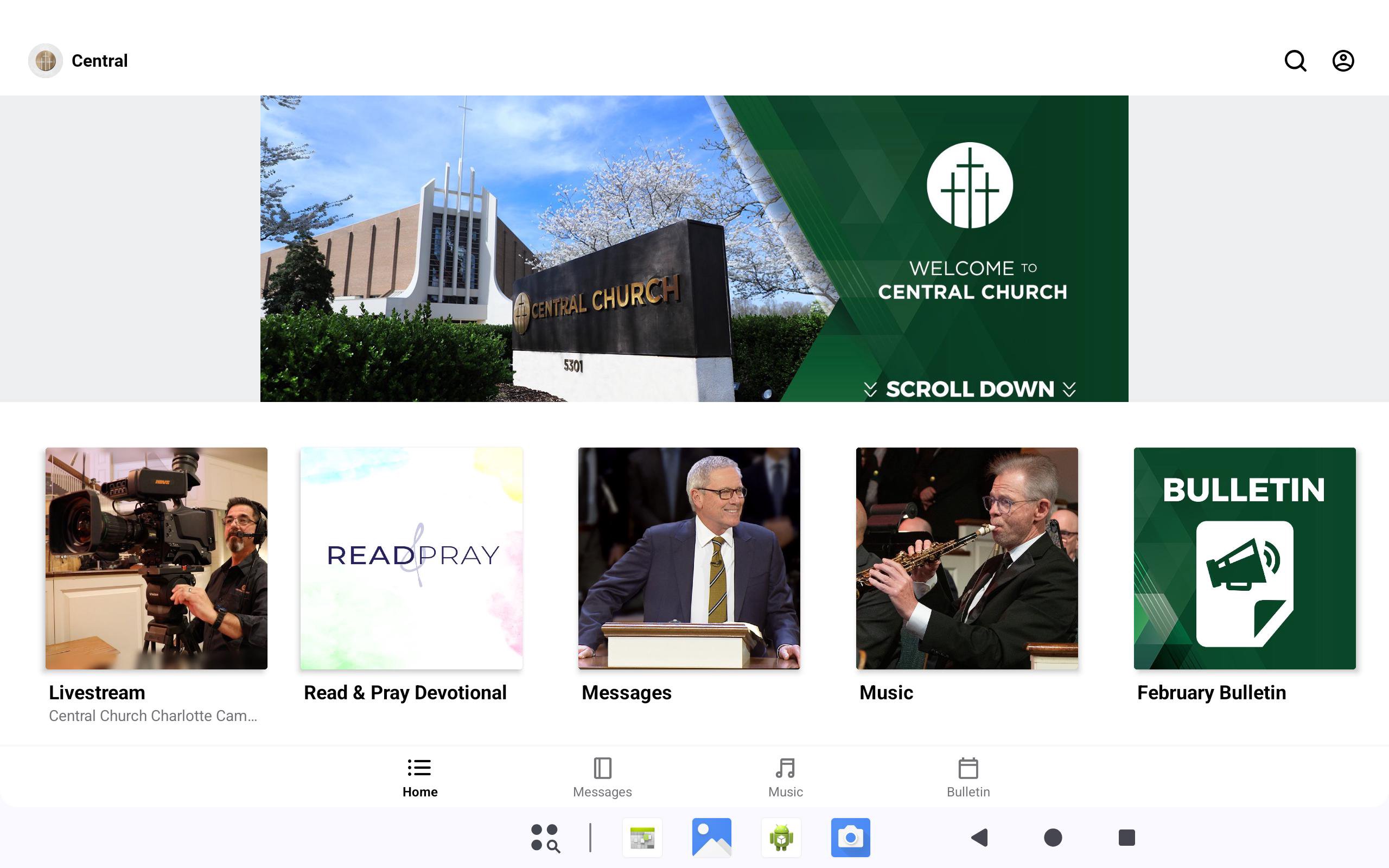Open the Music card with the saxophonist
This screenshot has width=1389, height=868.
click(x=966, y=558)
